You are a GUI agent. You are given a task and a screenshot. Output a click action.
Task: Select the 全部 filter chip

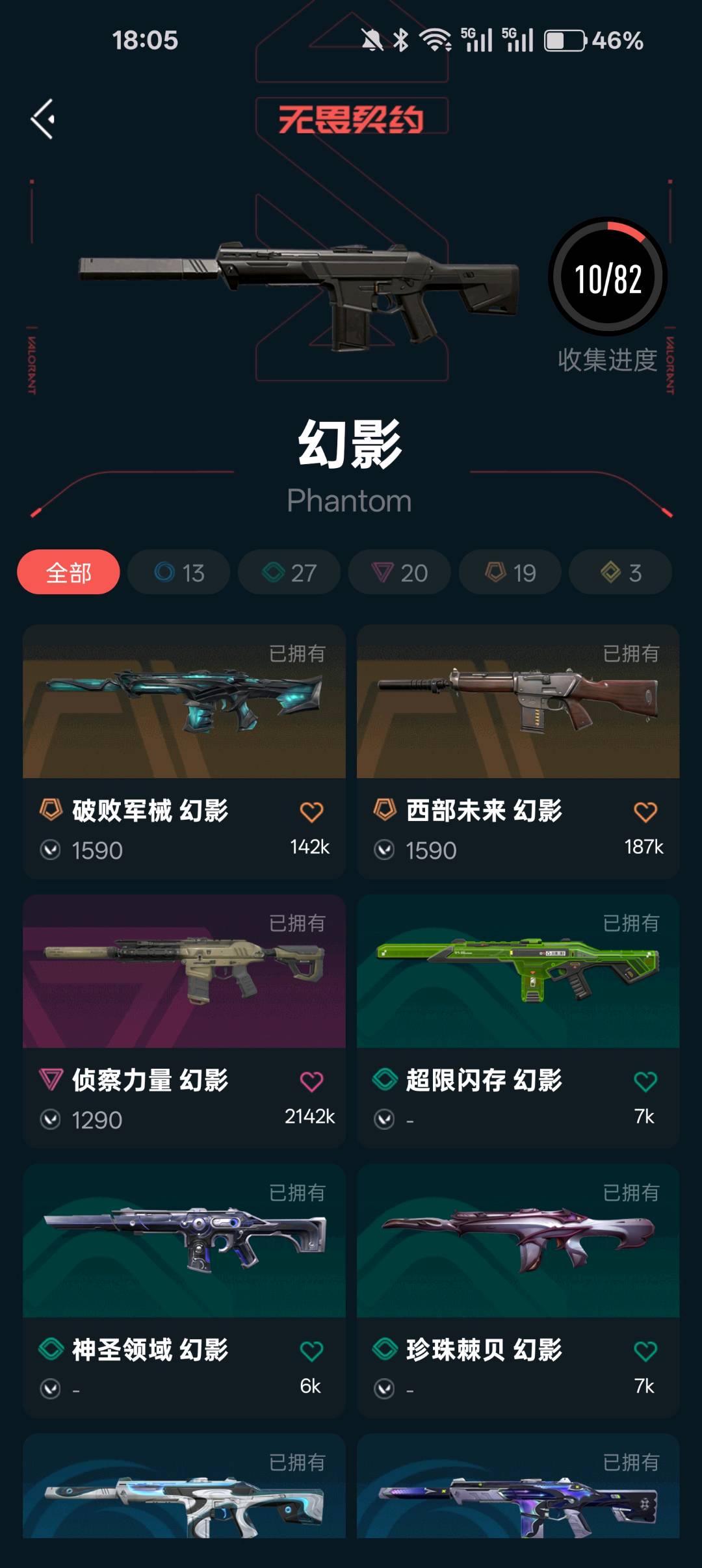tap(68, 572)
